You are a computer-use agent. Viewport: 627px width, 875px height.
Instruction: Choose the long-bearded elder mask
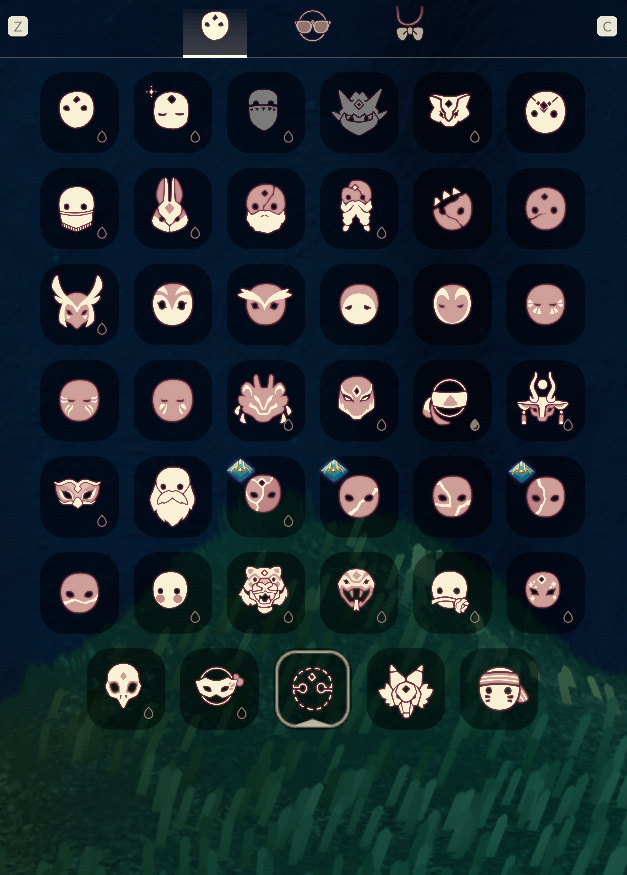172,496
